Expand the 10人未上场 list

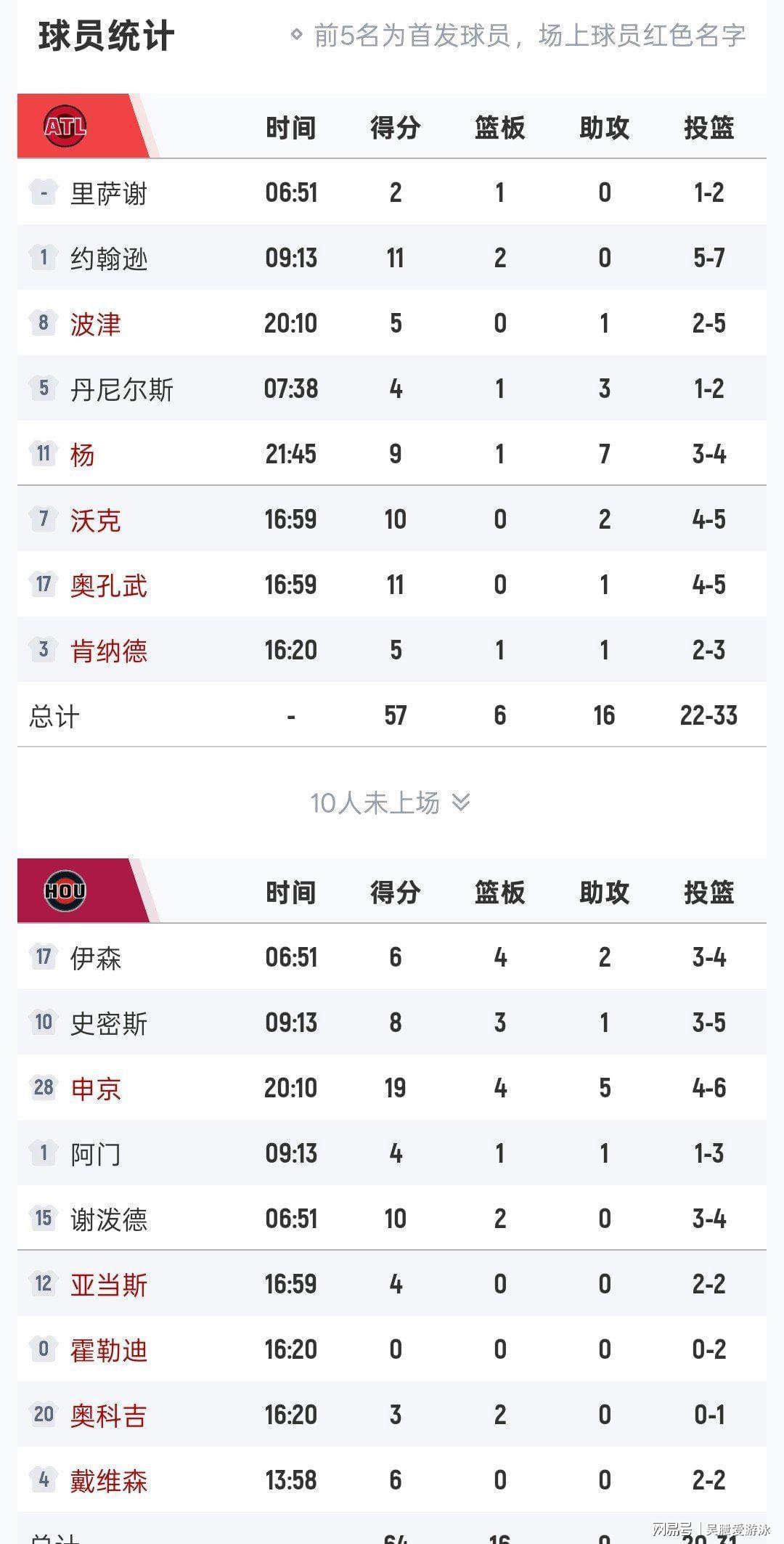pos(391,803)
